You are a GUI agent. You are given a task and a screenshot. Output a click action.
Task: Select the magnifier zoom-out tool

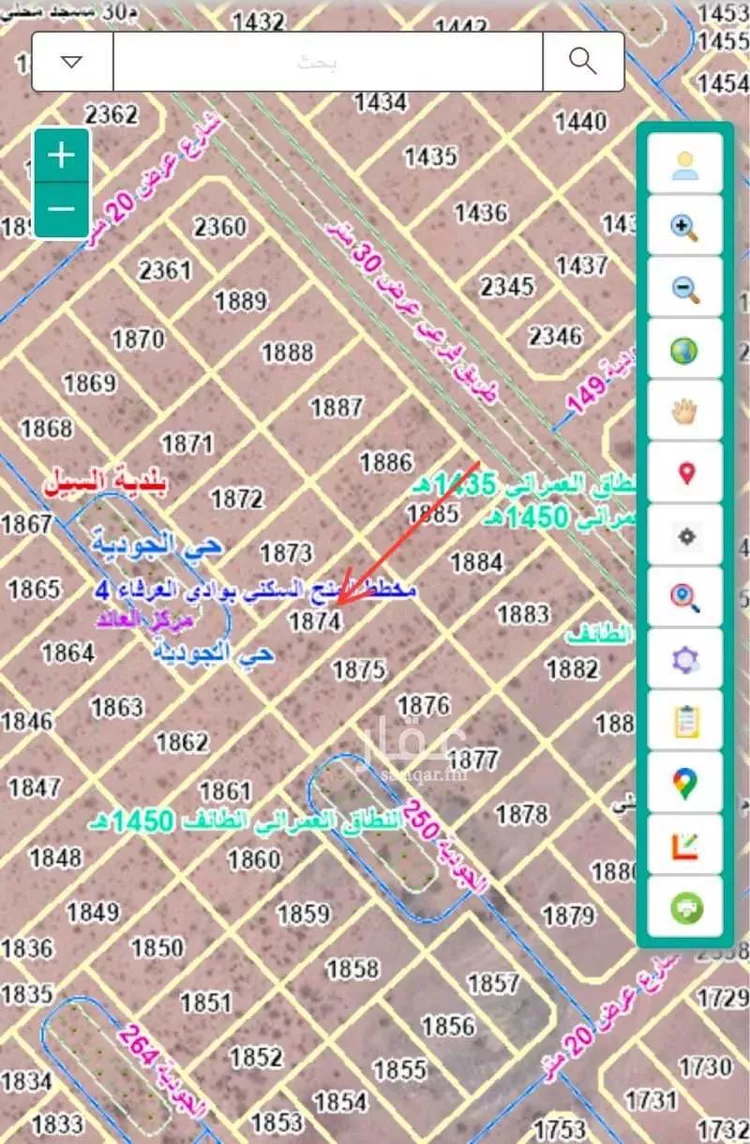click(x=685, y=289)
